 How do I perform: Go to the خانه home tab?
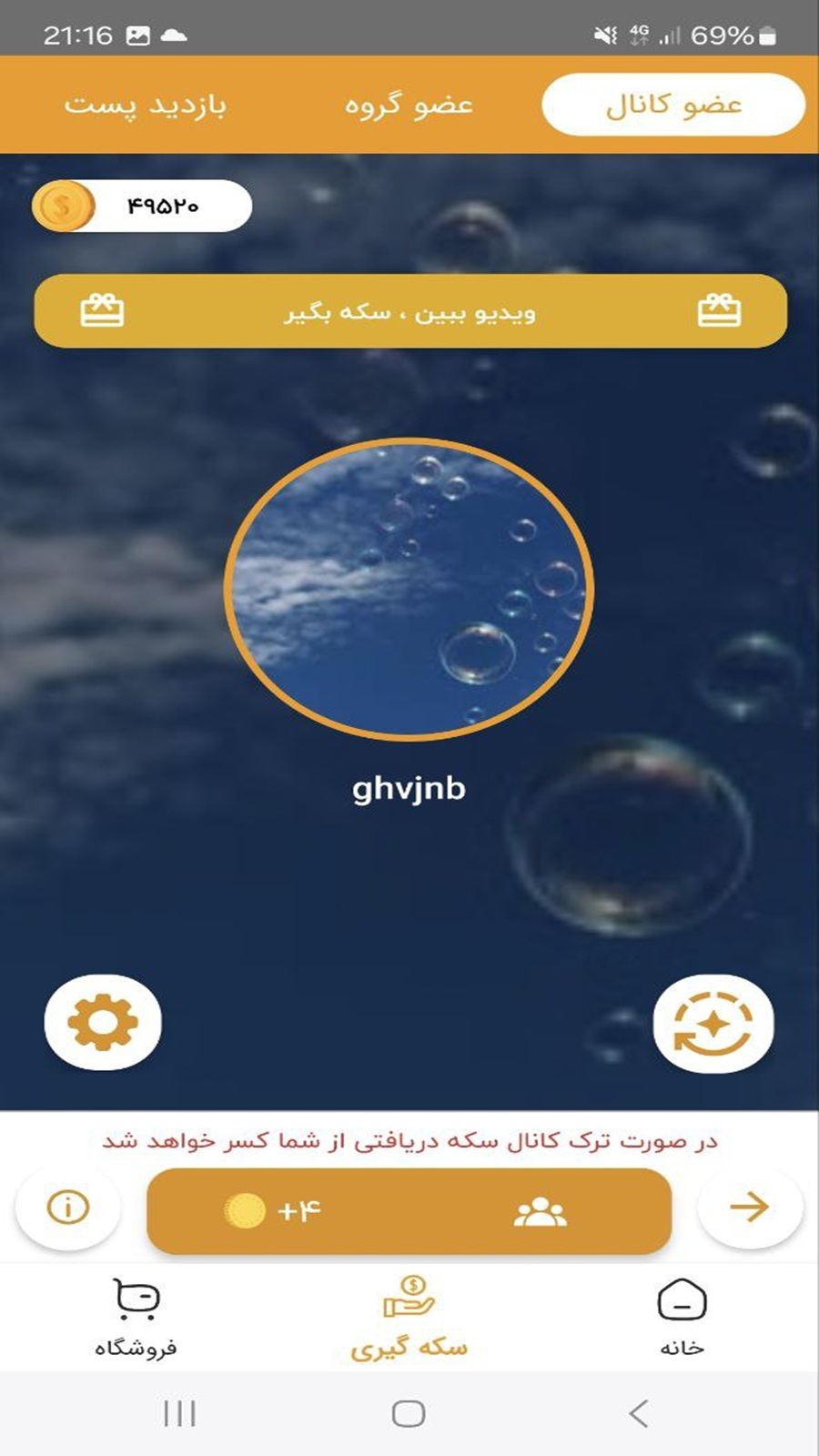coord(682,1317)
